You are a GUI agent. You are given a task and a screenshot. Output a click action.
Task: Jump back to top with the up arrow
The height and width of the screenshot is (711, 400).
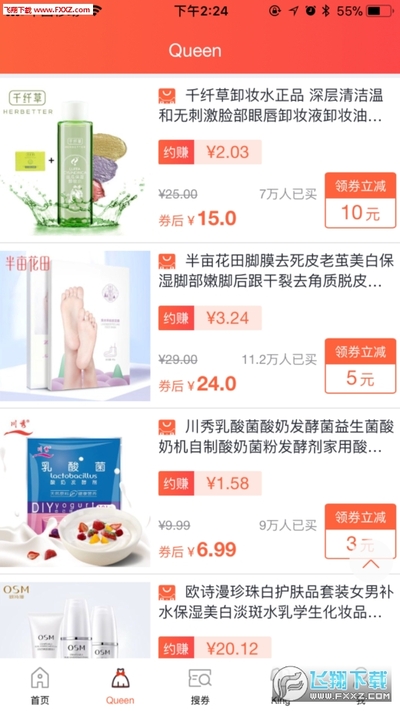tap(371, 564)
